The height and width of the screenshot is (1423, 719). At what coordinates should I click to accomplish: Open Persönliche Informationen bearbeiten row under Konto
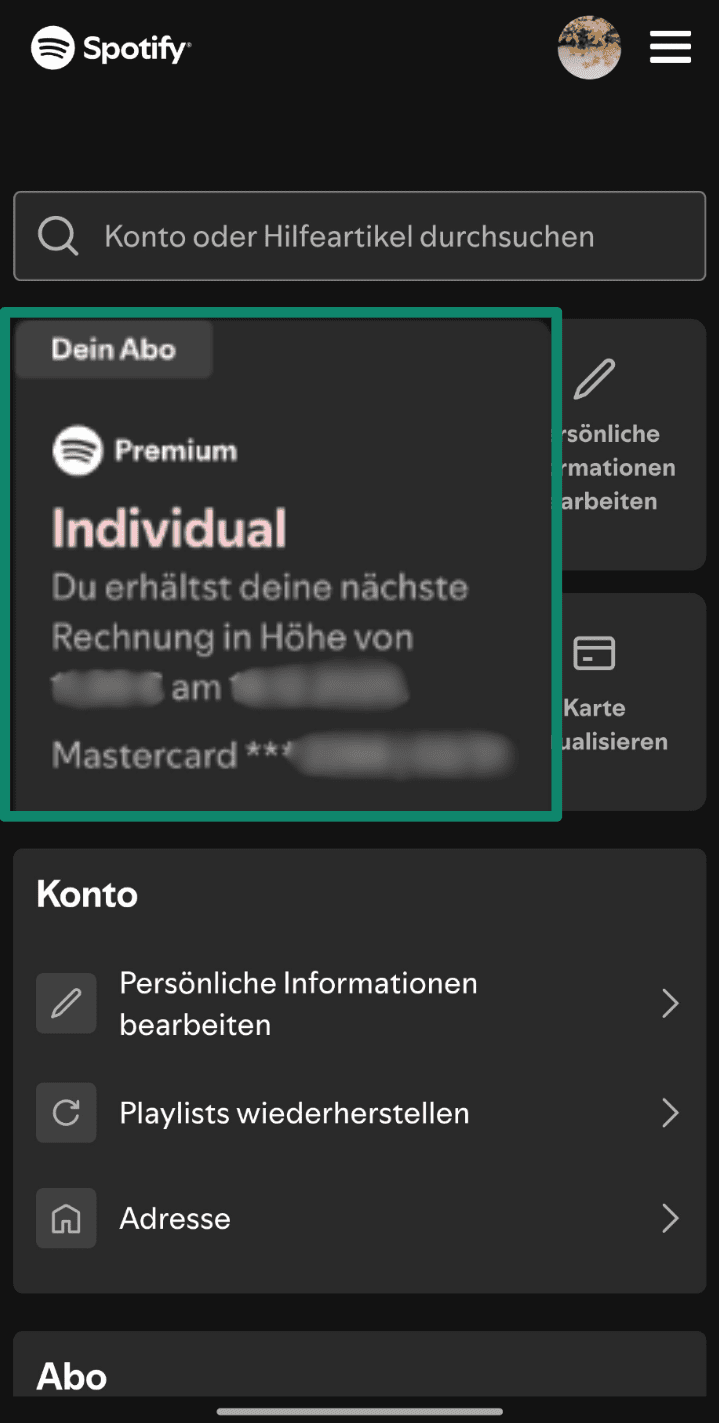point(358,1003)
